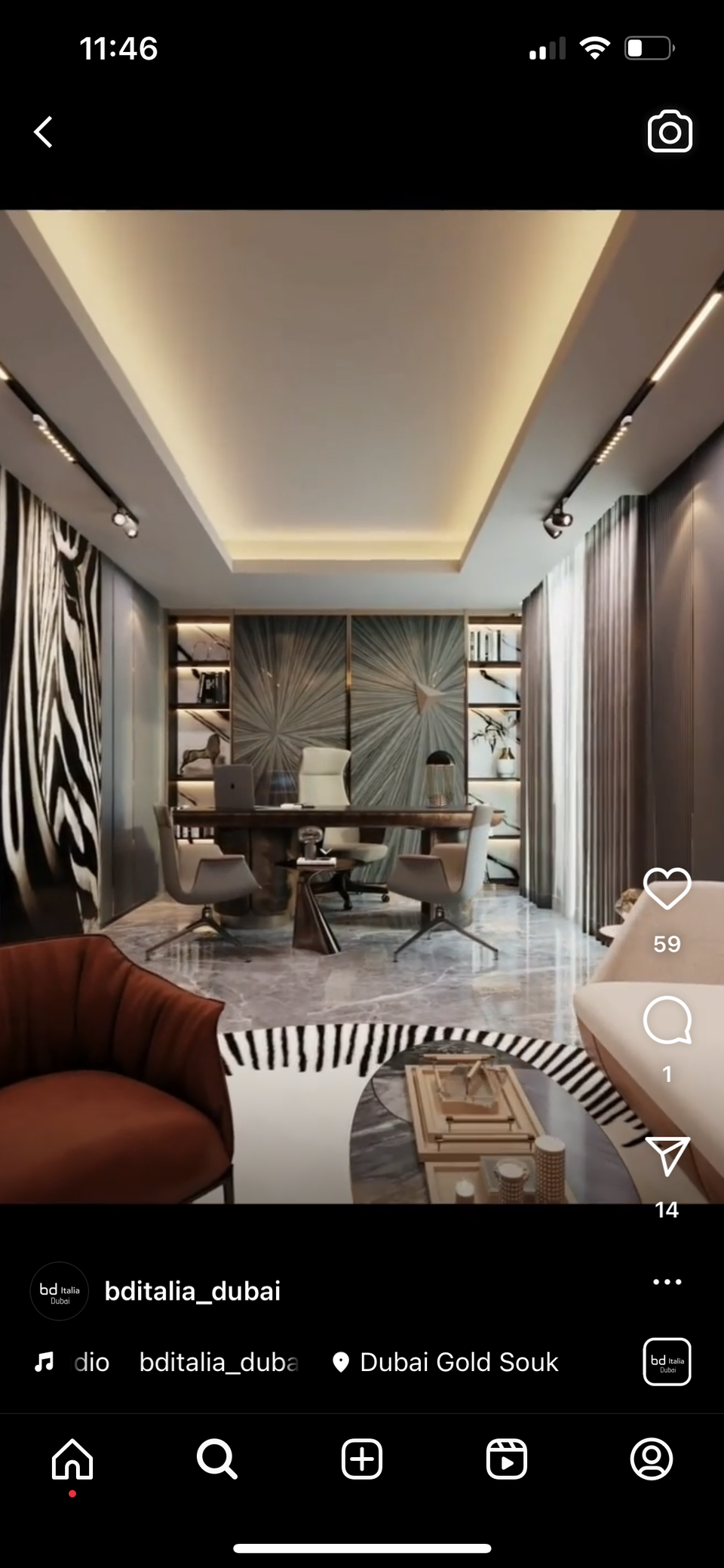Open the camera to create a reel
The image size is (724, 1568).
point(670,132)
